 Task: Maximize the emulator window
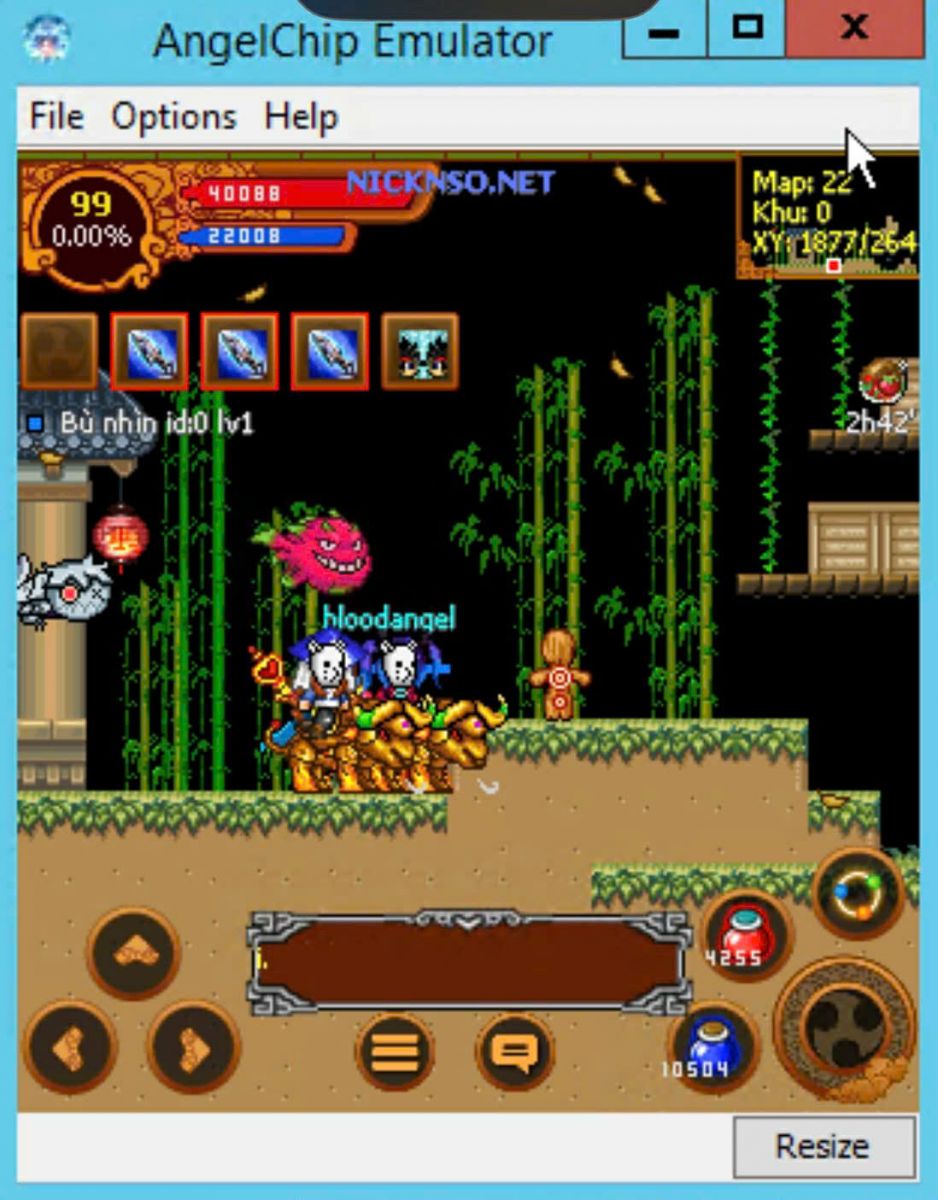coord(747,28)
